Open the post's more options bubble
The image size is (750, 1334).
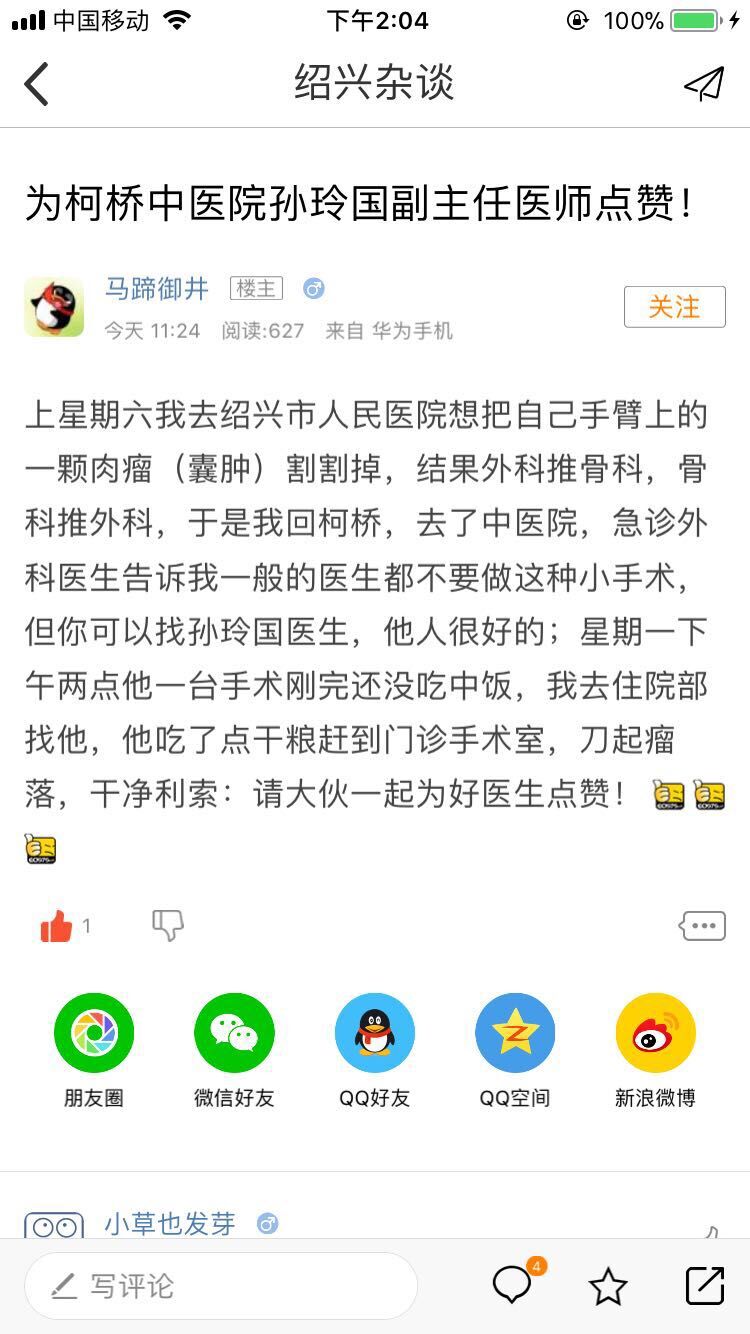coord(703,926)
